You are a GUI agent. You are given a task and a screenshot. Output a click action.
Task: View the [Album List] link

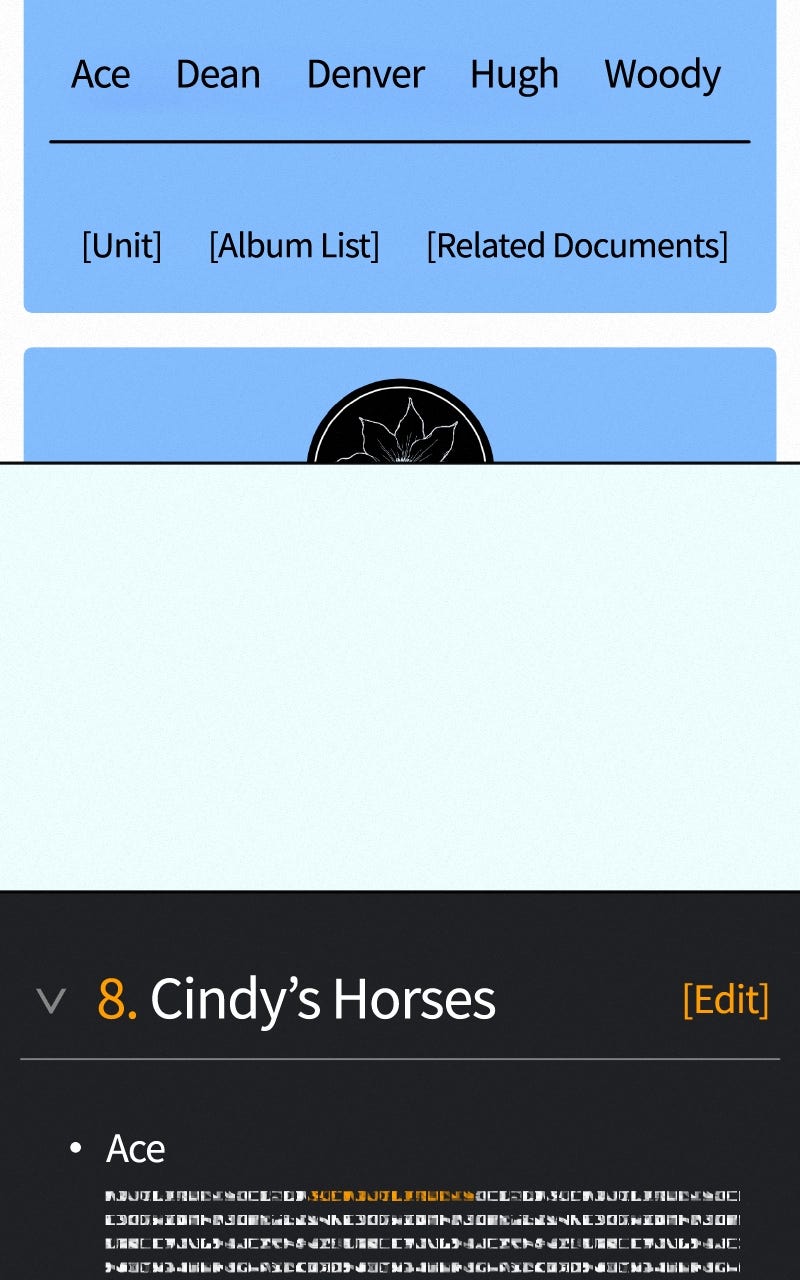[294, 245]
